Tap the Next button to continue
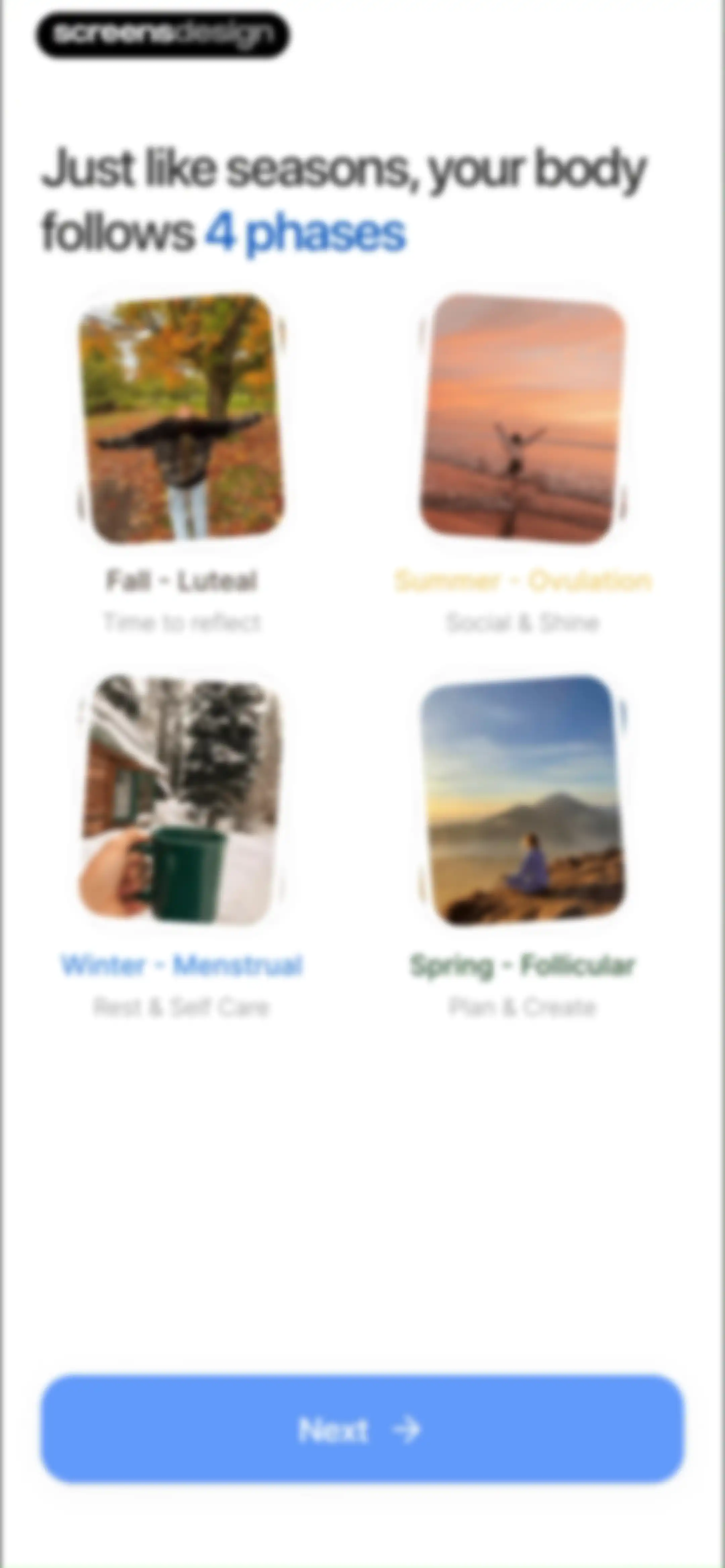 click(x=363, y=1429)
